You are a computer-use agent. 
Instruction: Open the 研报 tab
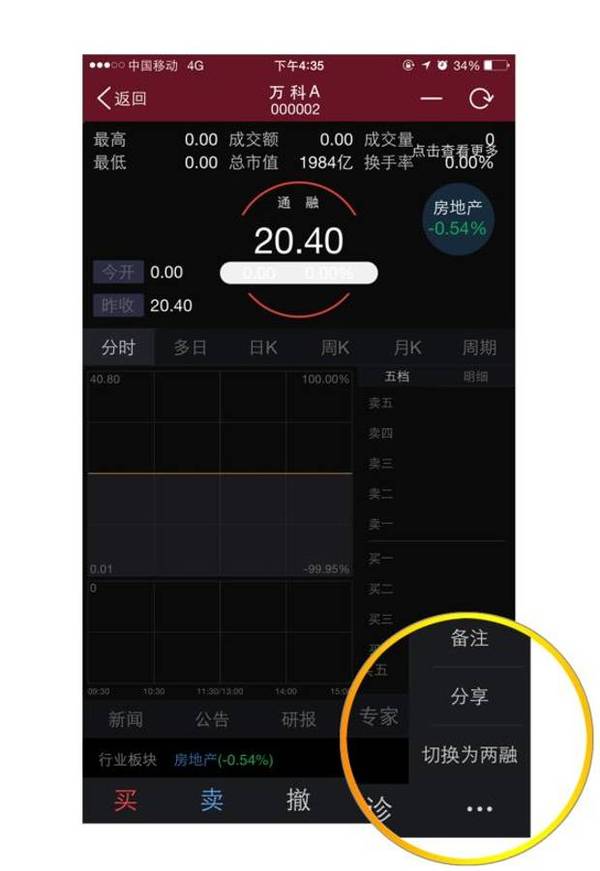pos(298,719)
